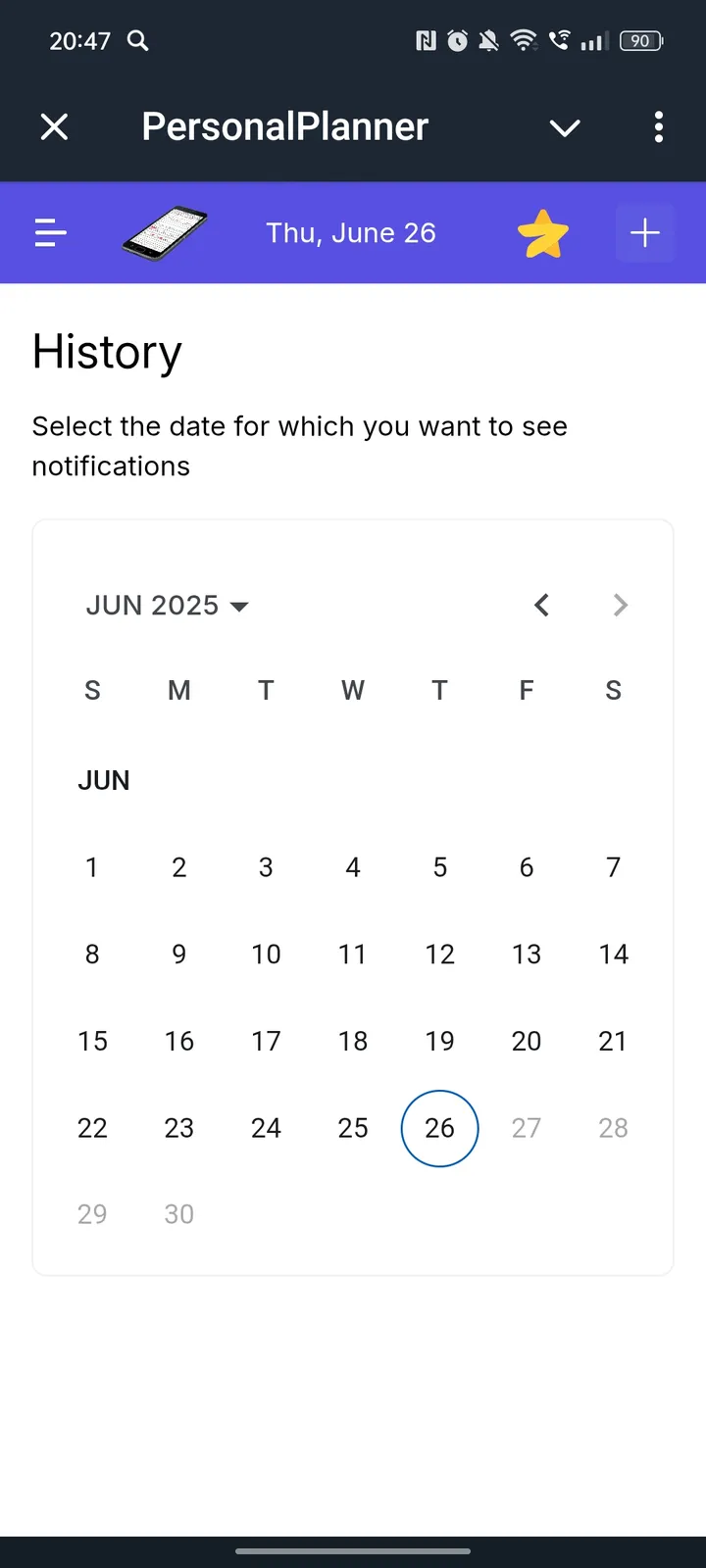Image resolution: width=706 pixels, height=1568 pixels.
Task: Tap the History heading
Action: coord(107,352)
